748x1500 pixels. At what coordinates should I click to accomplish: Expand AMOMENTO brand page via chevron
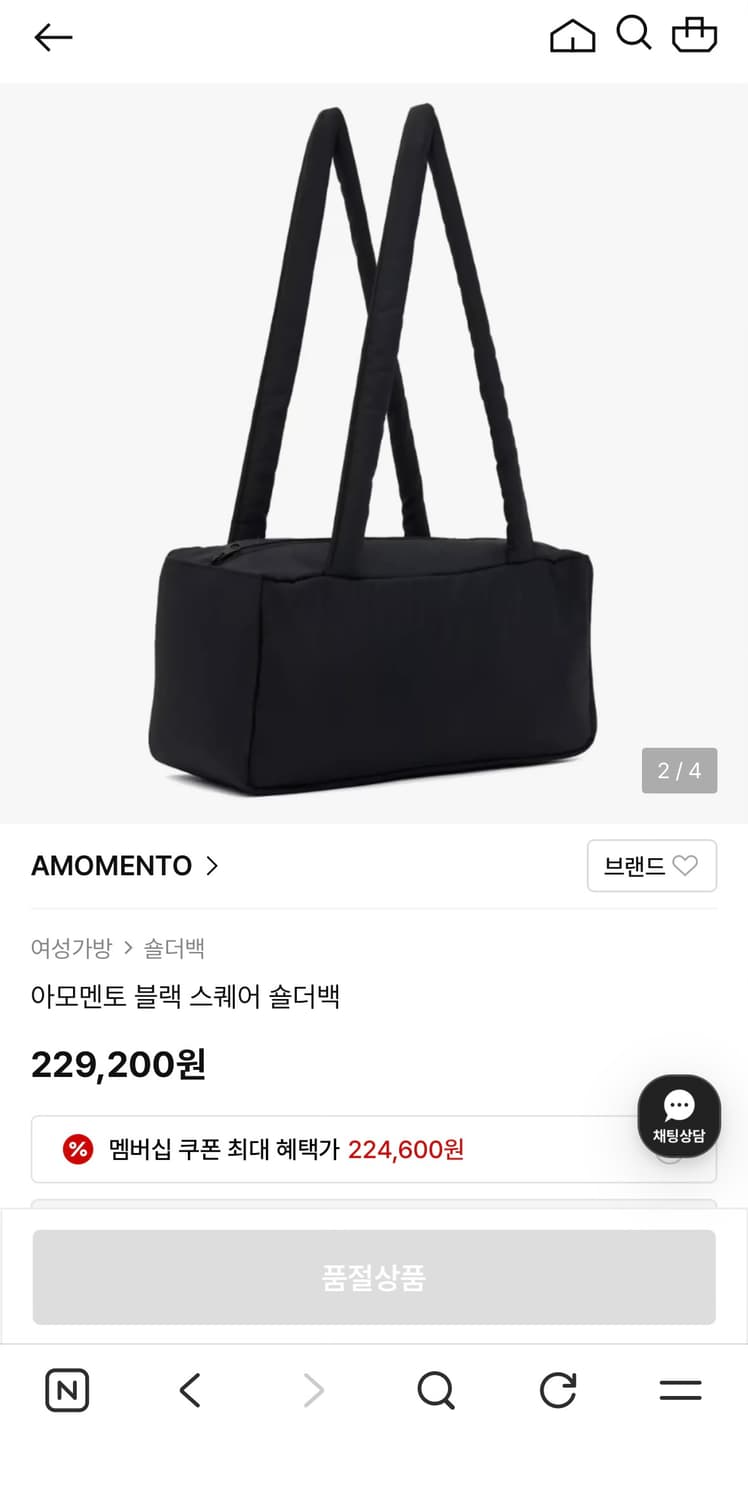(x=212, y=866)
